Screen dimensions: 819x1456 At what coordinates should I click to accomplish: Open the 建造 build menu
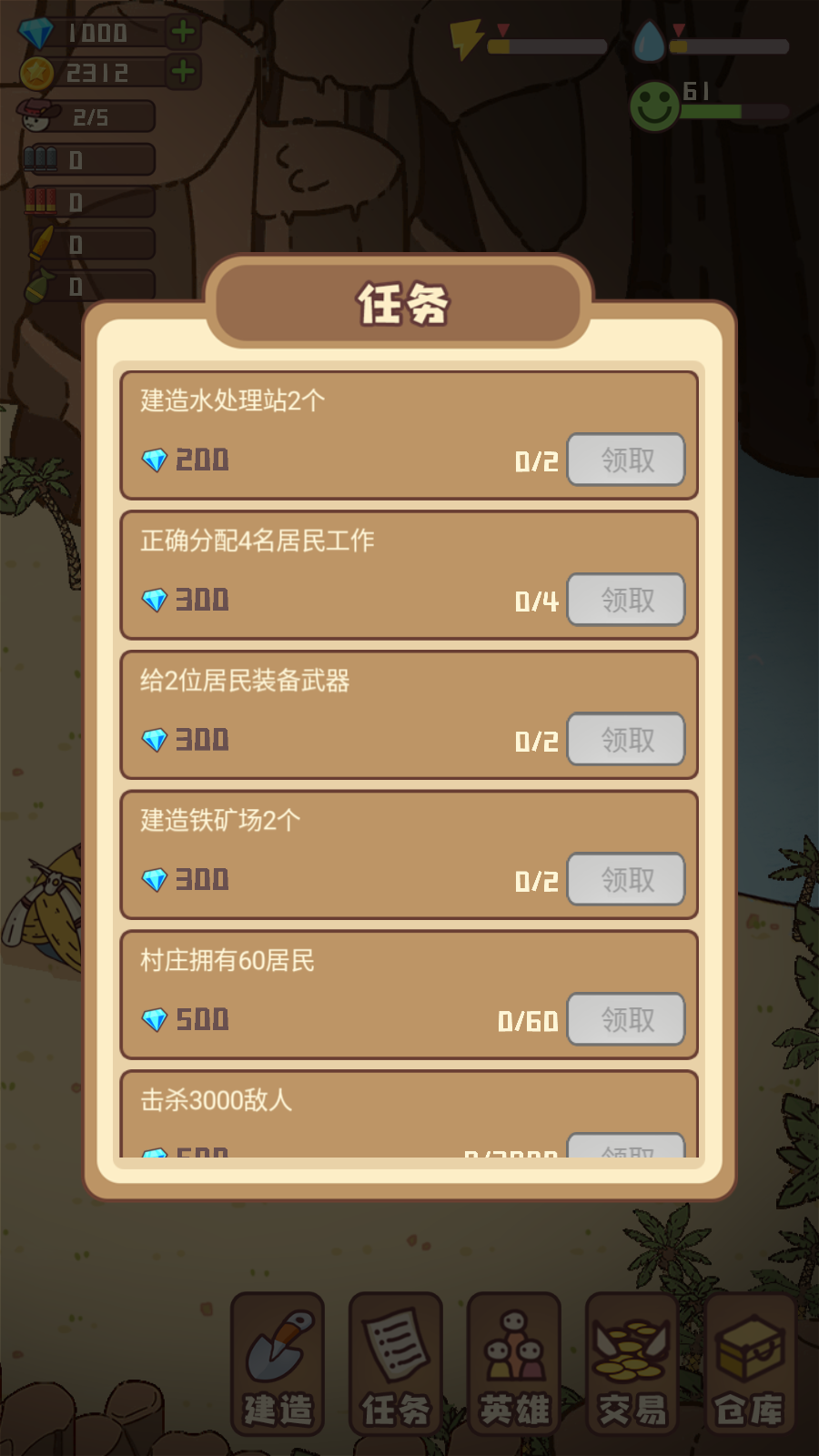[278, 1363]
